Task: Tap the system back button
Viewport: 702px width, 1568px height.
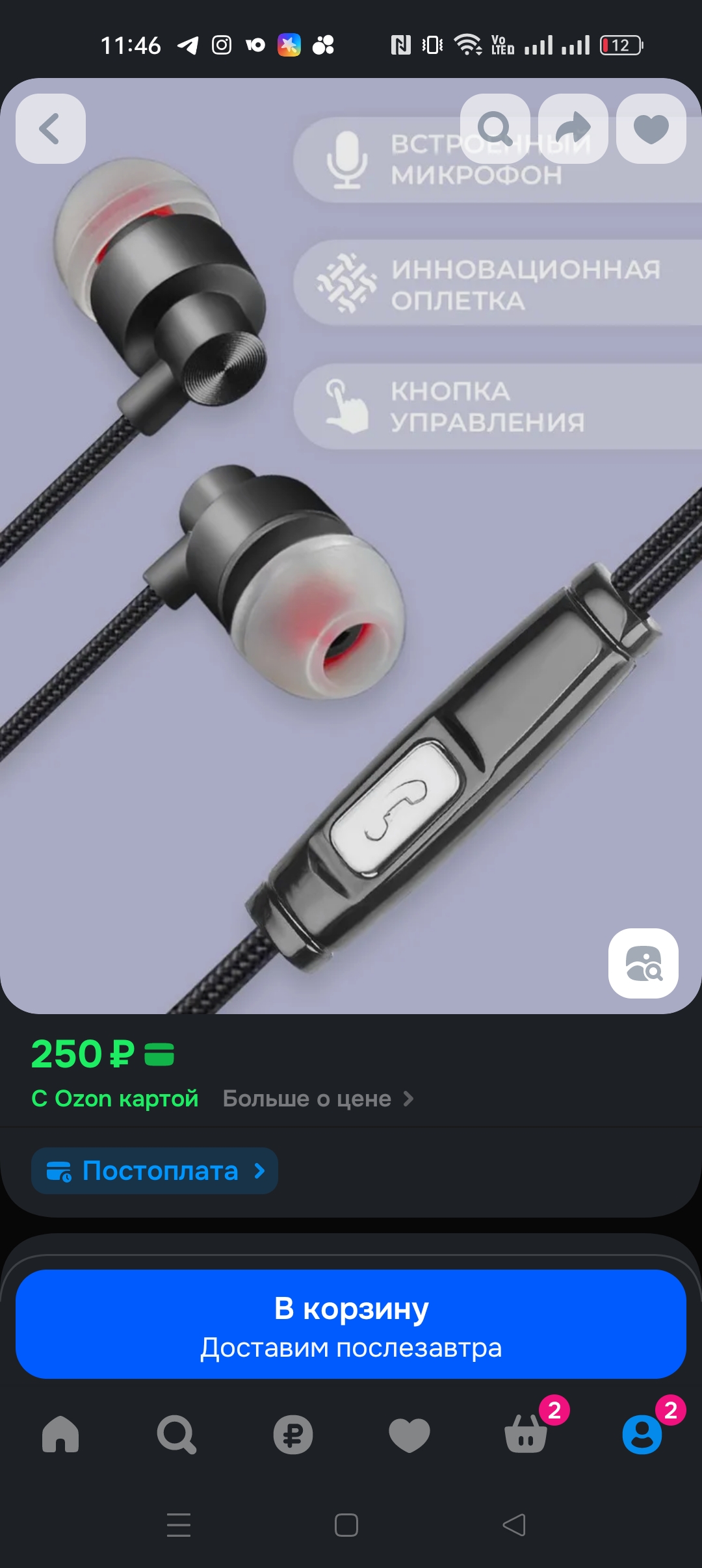Action: point(514,1525)
